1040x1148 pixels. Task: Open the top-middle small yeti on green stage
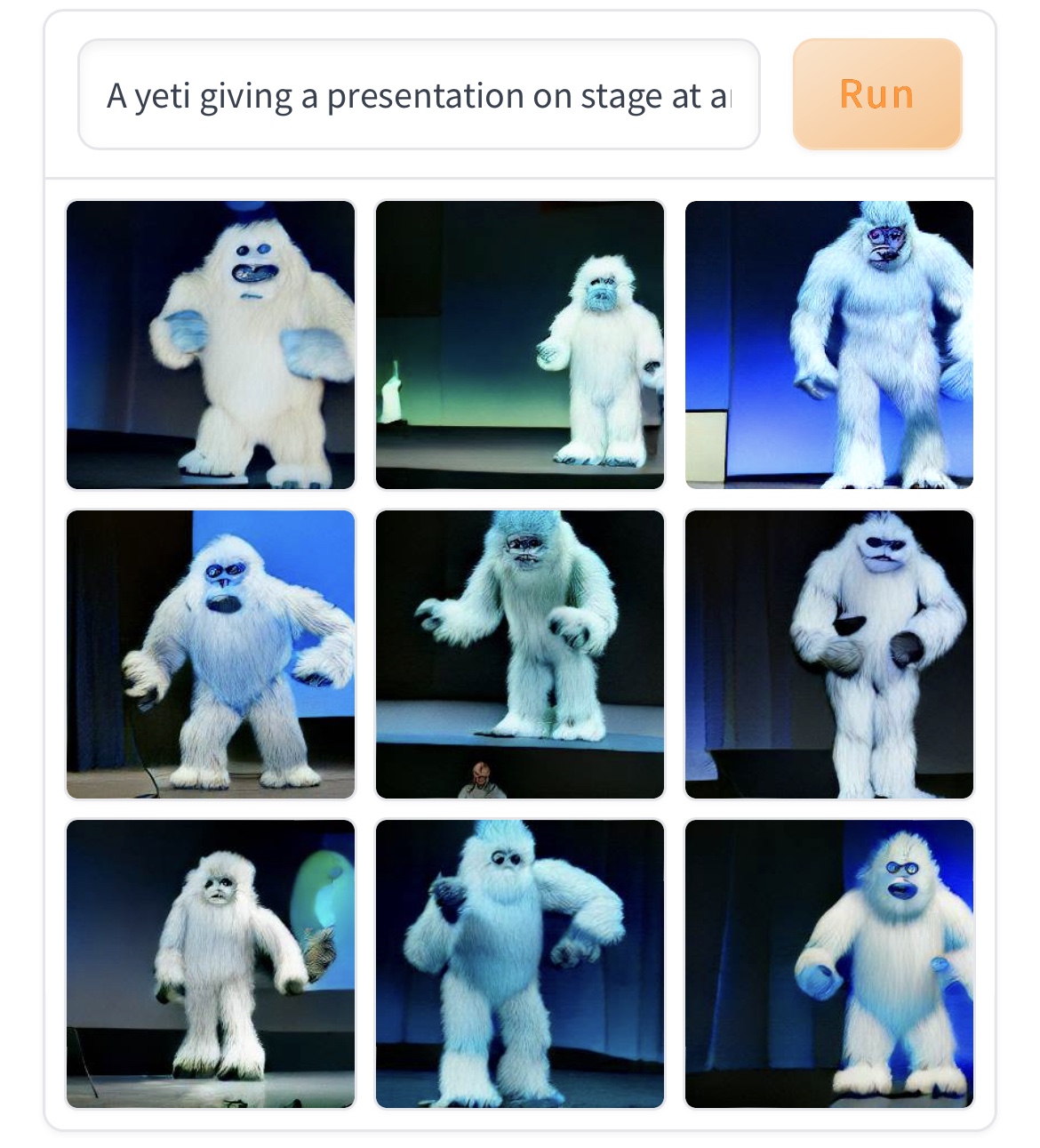[520, 345]
